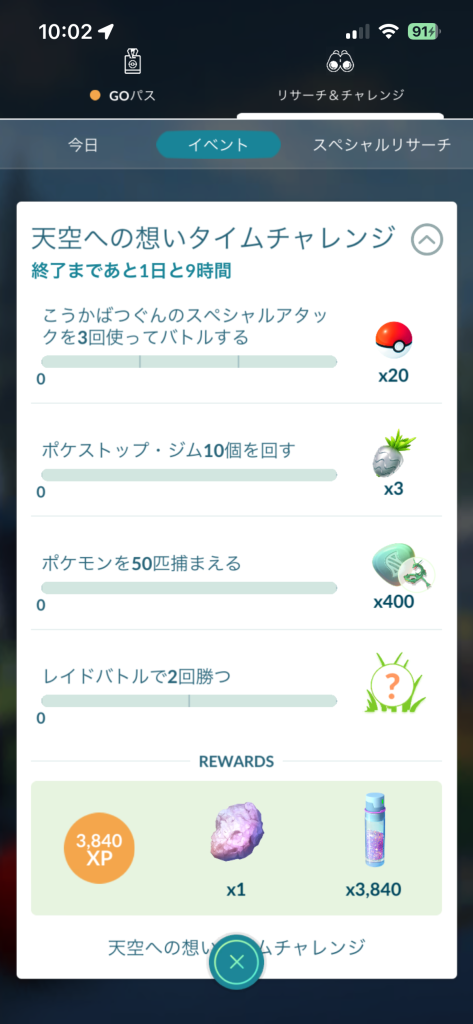Open the スペシャルリサーチ tab
The height and width of the screenshot is (1024, 473).
(x=382, y=144)
